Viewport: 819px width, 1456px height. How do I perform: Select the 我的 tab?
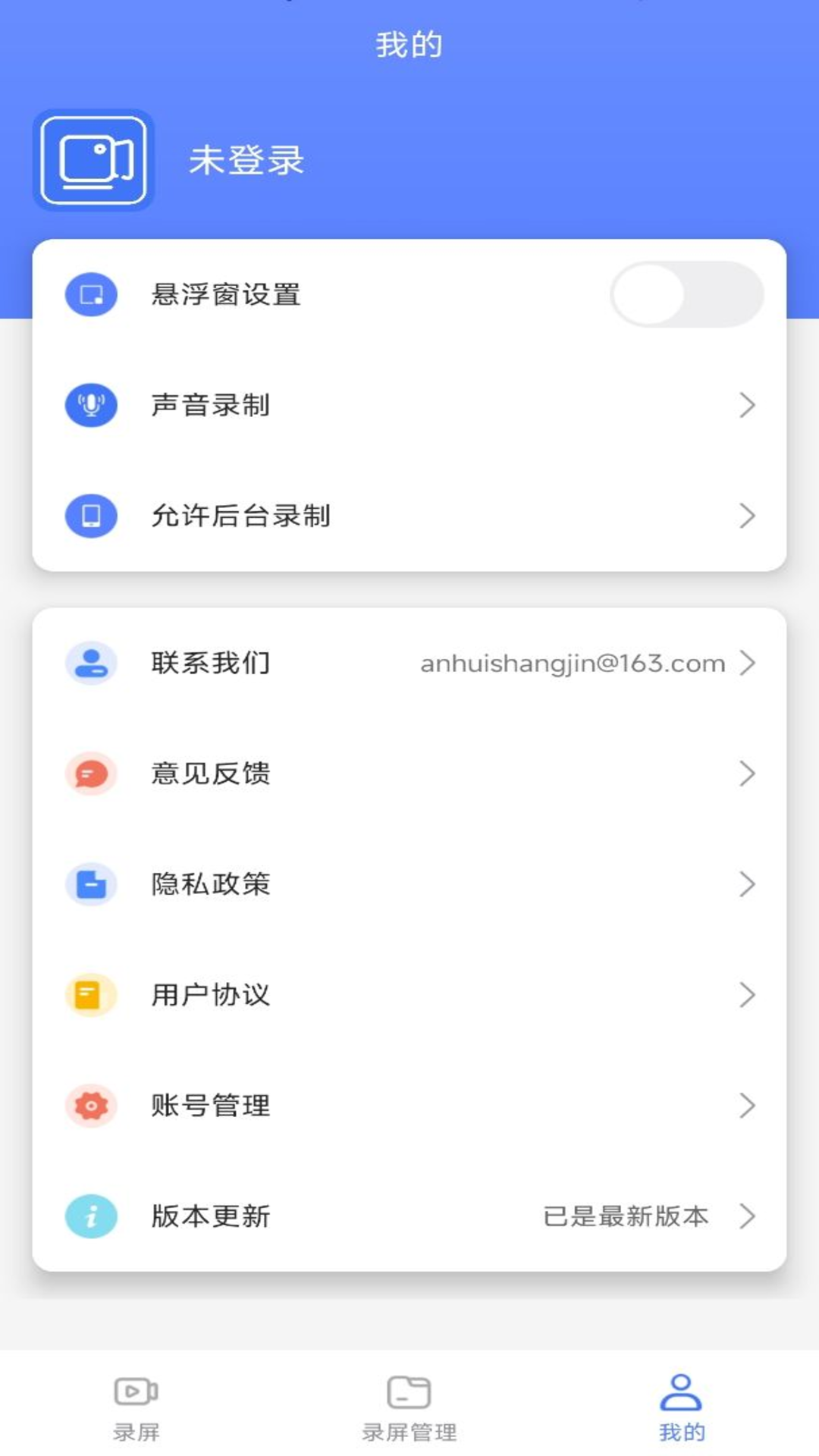(x=681, y=1407)
